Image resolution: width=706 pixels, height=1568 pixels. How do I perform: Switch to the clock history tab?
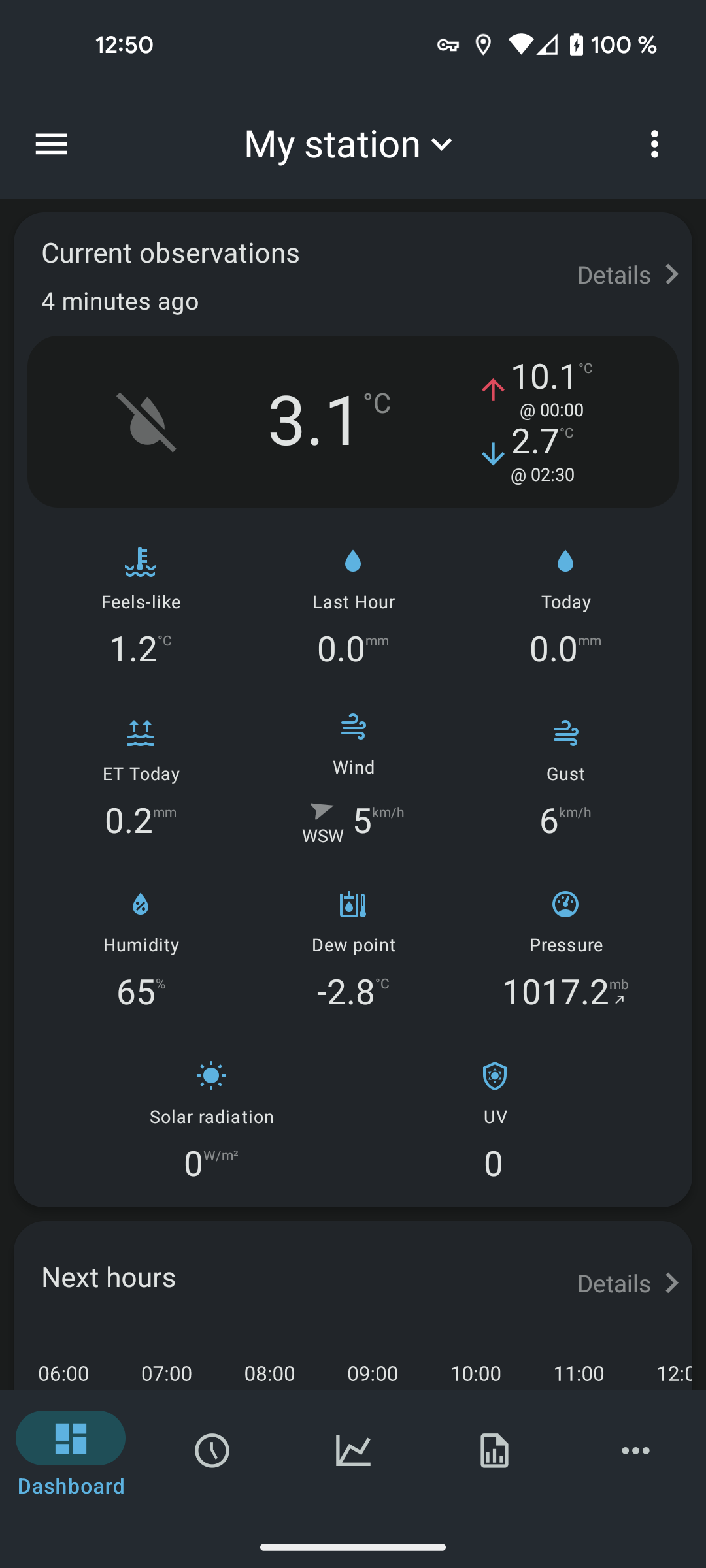212,1451
